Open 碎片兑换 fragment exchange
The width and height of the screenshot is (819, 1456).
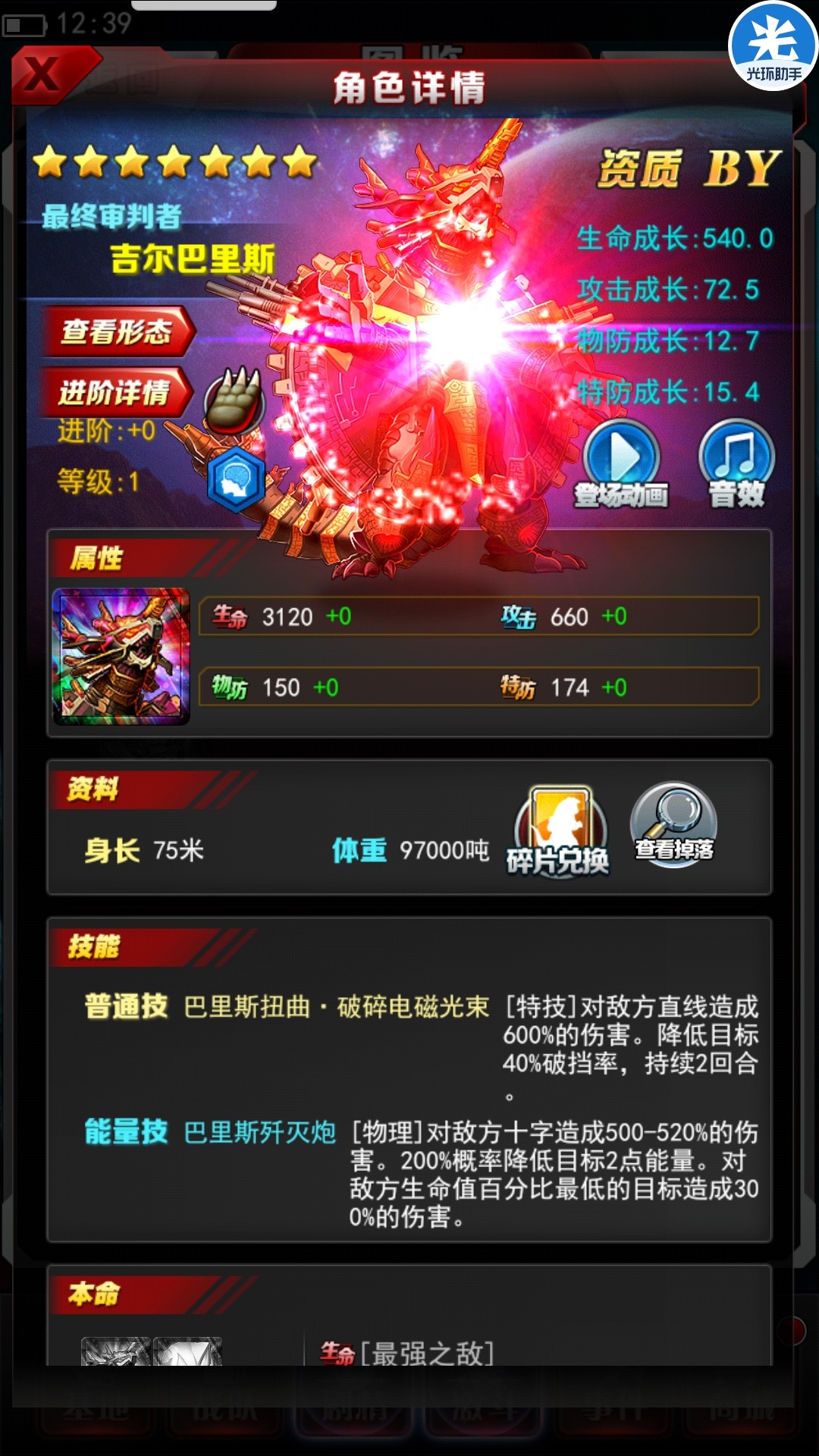560,833
